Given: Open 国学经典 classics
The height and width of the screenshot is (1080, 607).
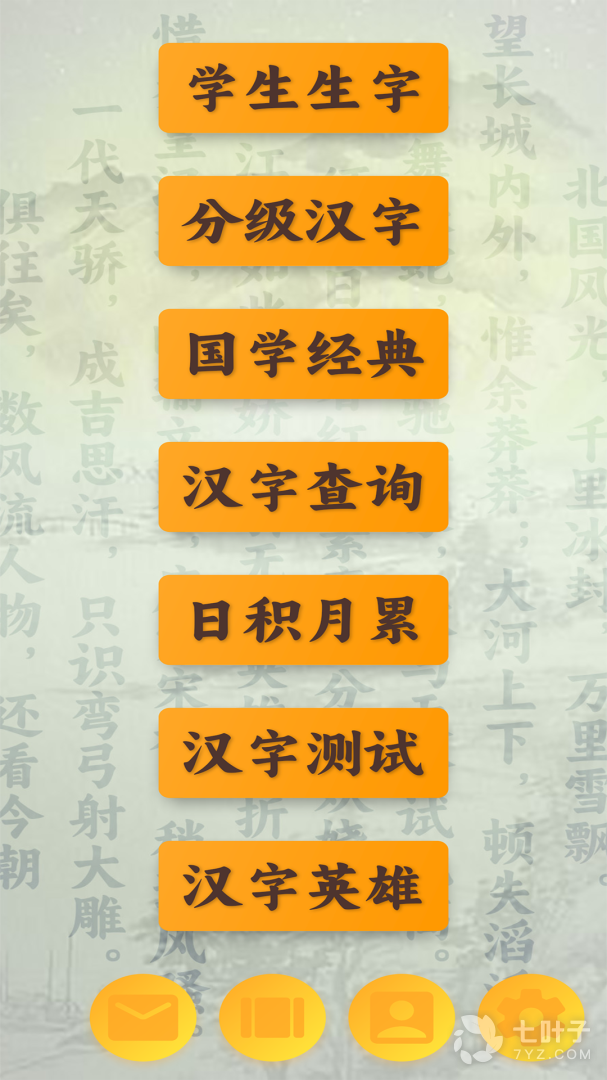Looking at the screenshot, I should click(303, 354).
